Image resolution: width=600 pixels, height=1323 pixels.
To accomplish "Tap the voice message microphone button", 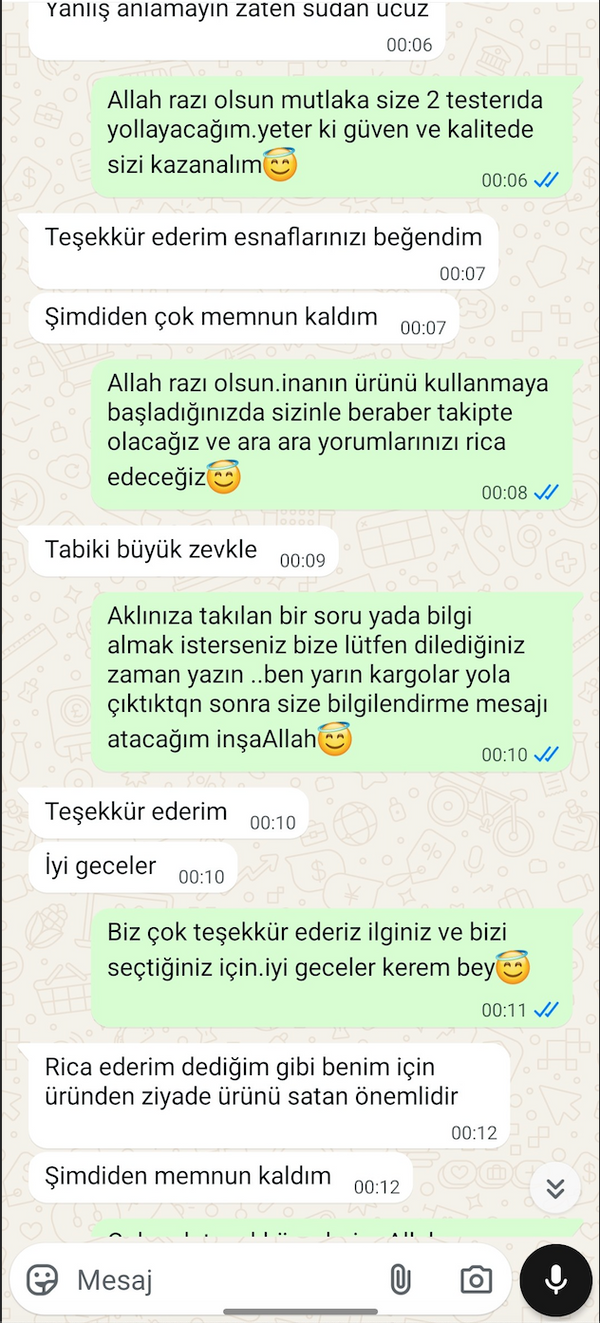I will 556,1279.
